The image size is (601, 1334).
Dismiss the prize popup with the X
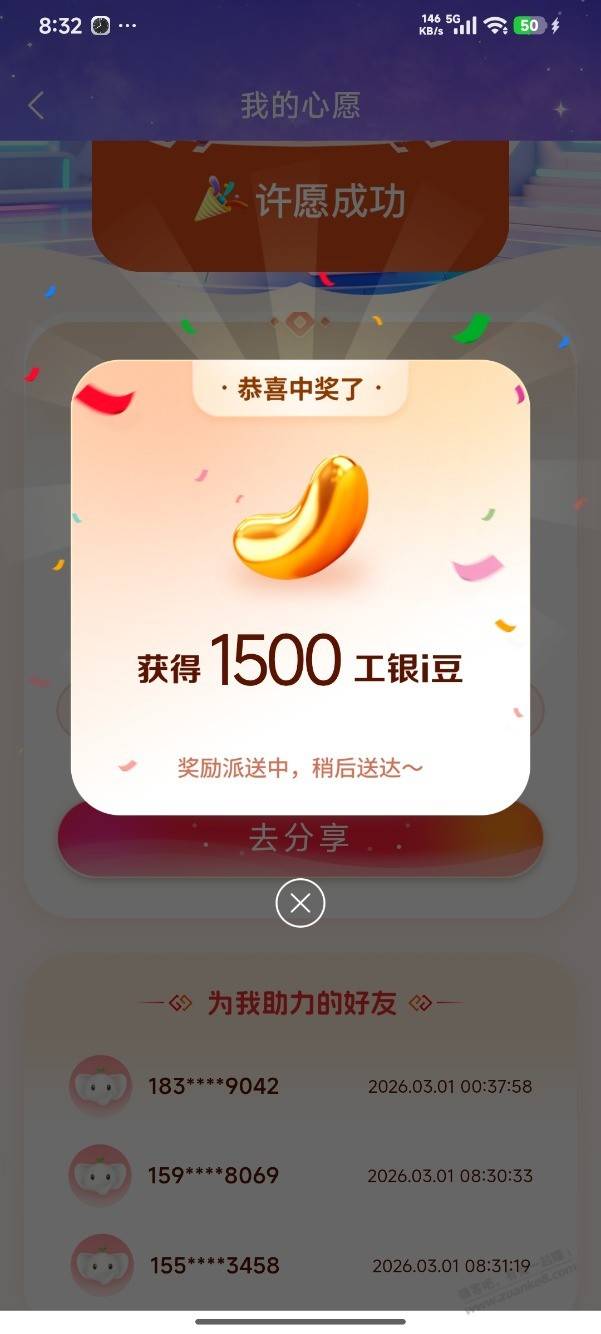pyautogui.click(x=300, y=903)
